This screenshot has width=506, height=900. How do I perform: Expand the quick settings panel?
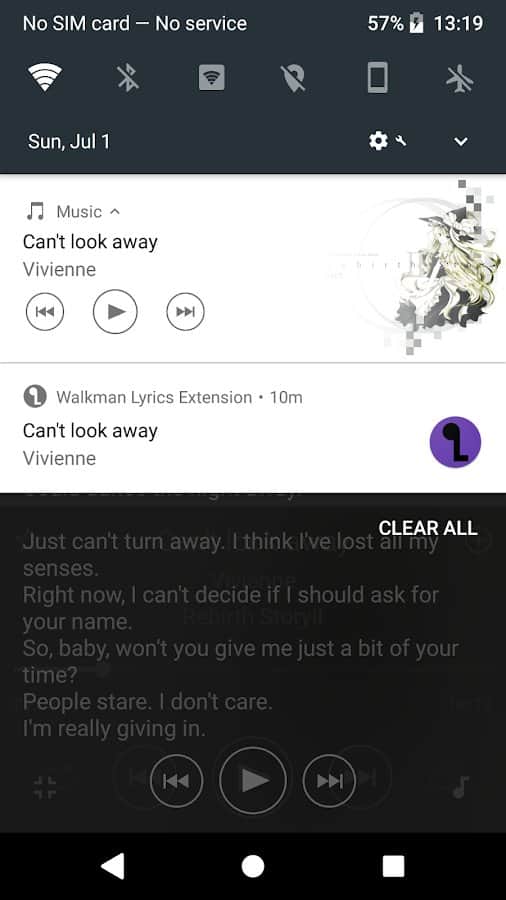coord(461,141)
